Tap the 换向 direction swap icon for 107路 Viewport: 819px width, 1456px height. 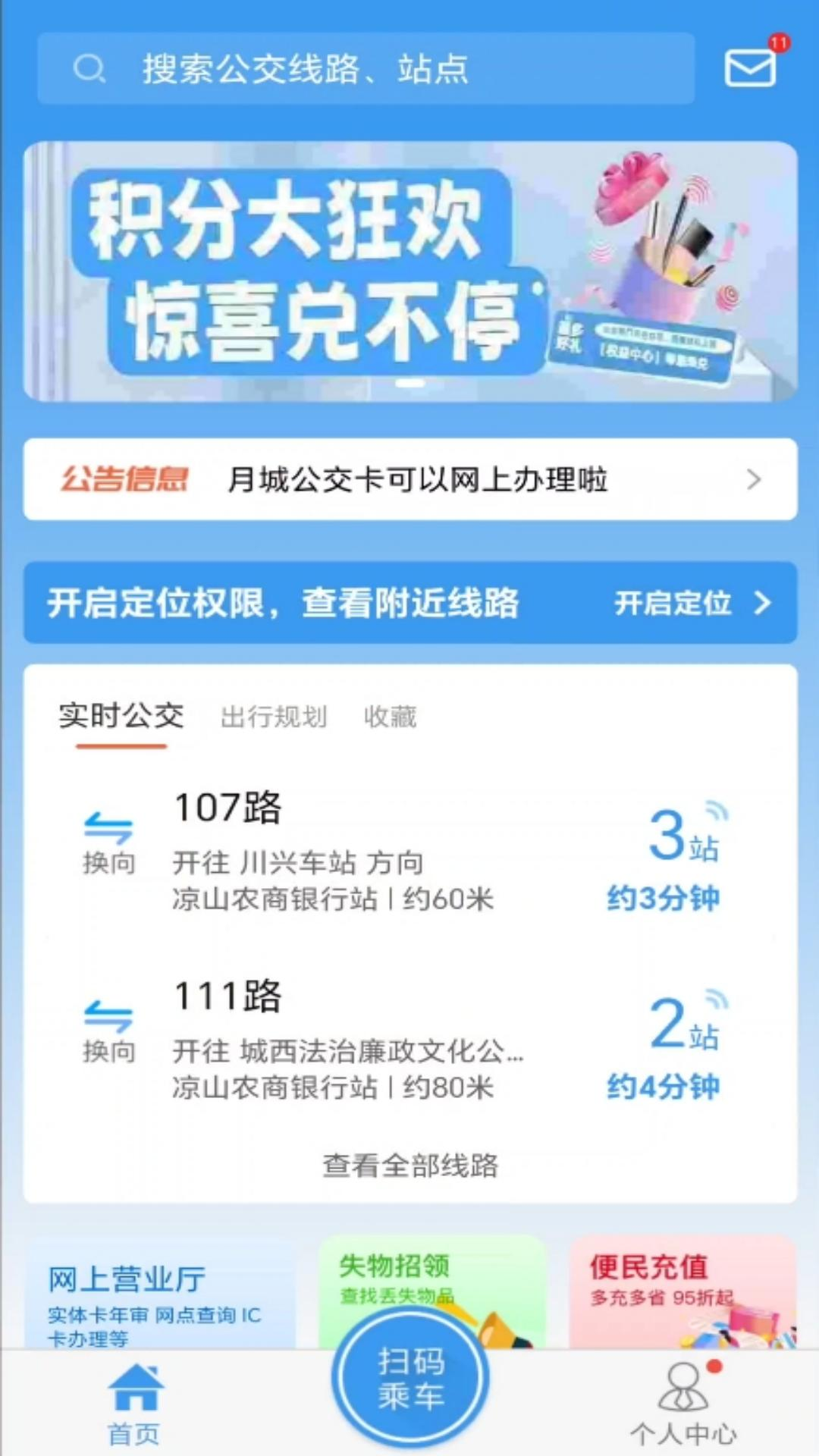pos(108,832)
